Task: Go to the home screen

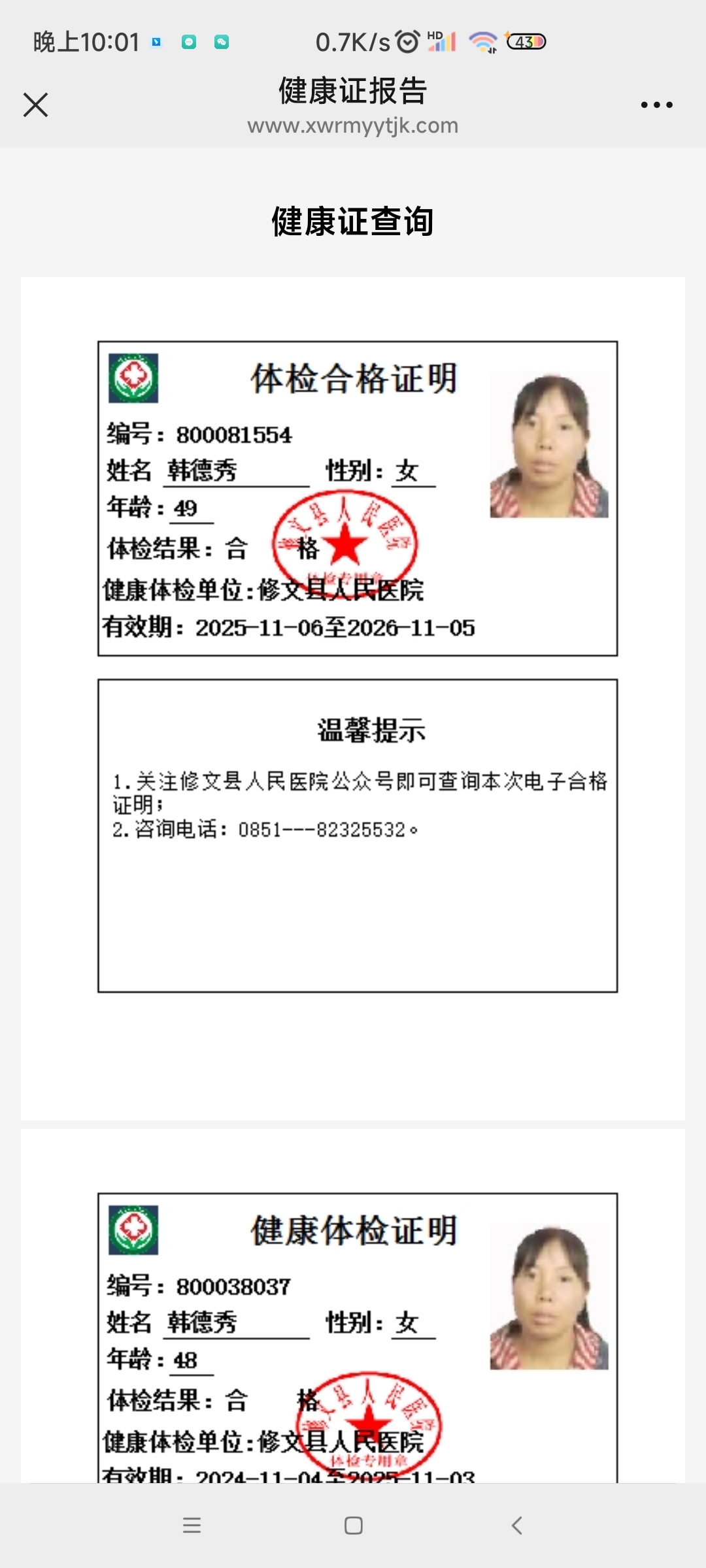Action: [354, 1526]
